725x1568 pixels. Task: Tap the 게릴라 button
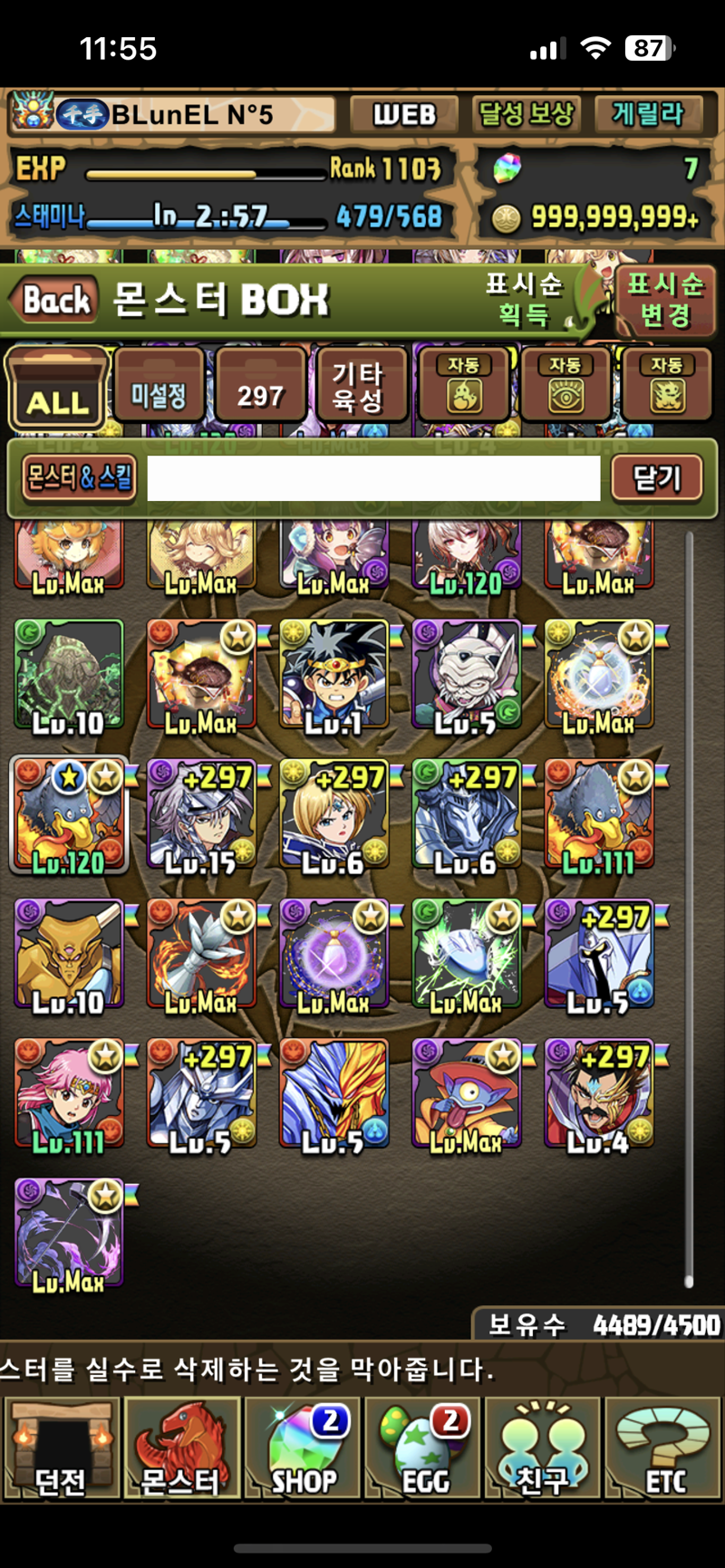click(x=648, y=114)
